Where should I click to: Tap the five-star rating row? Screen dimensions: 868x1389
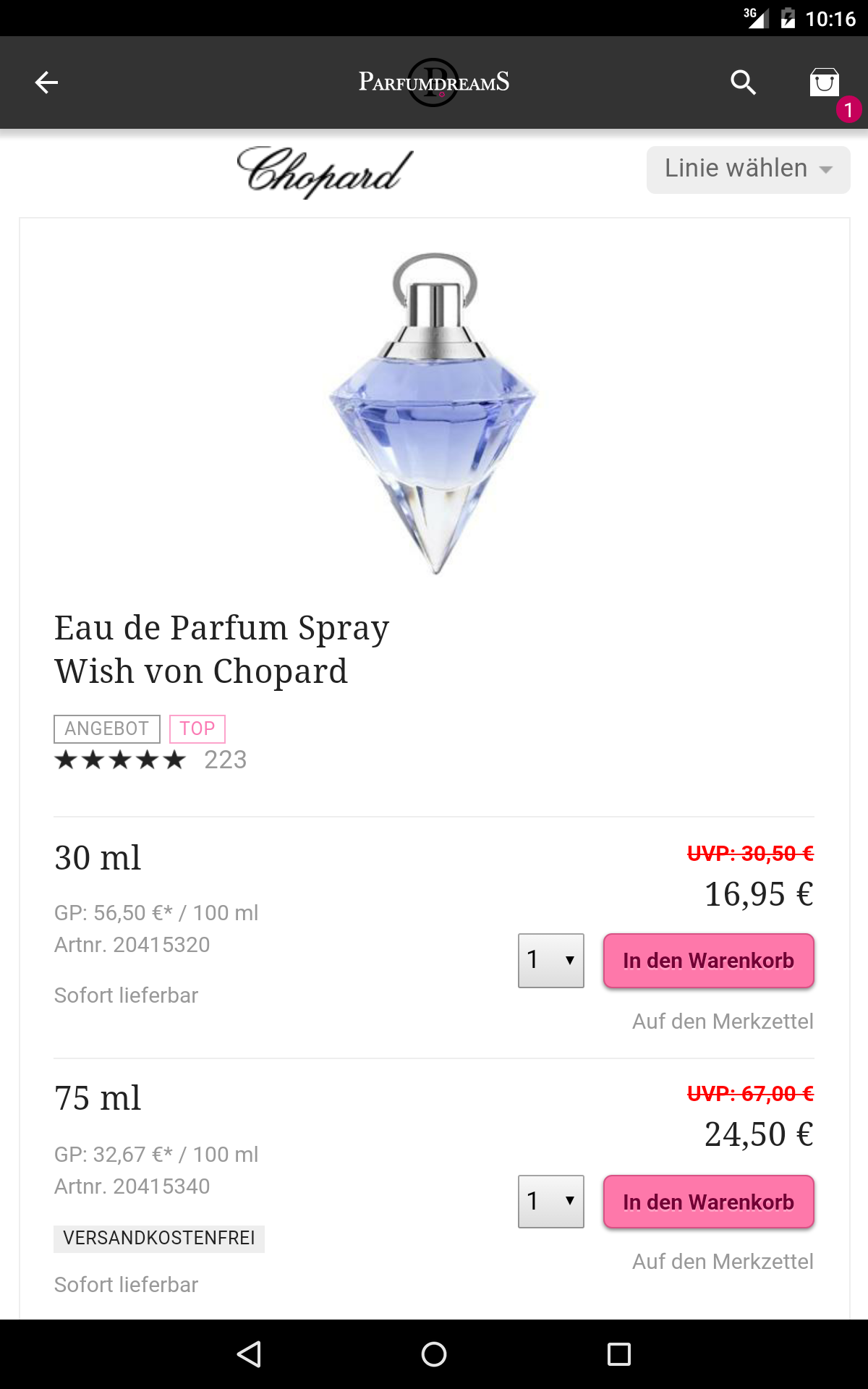tap(119, 760)
